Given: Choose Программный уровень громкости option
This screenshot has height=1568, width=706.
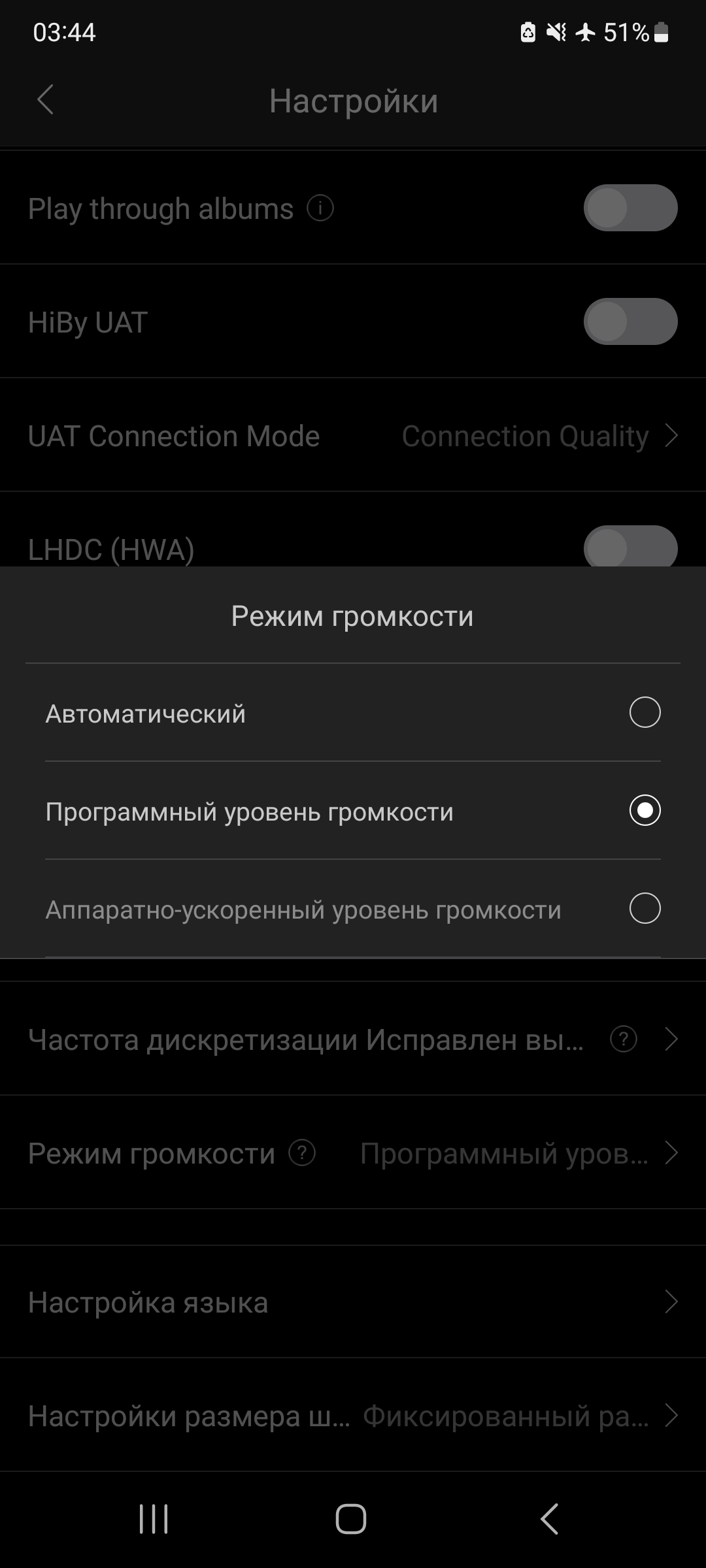Looking at the screenshot, I should click(353, 811).
